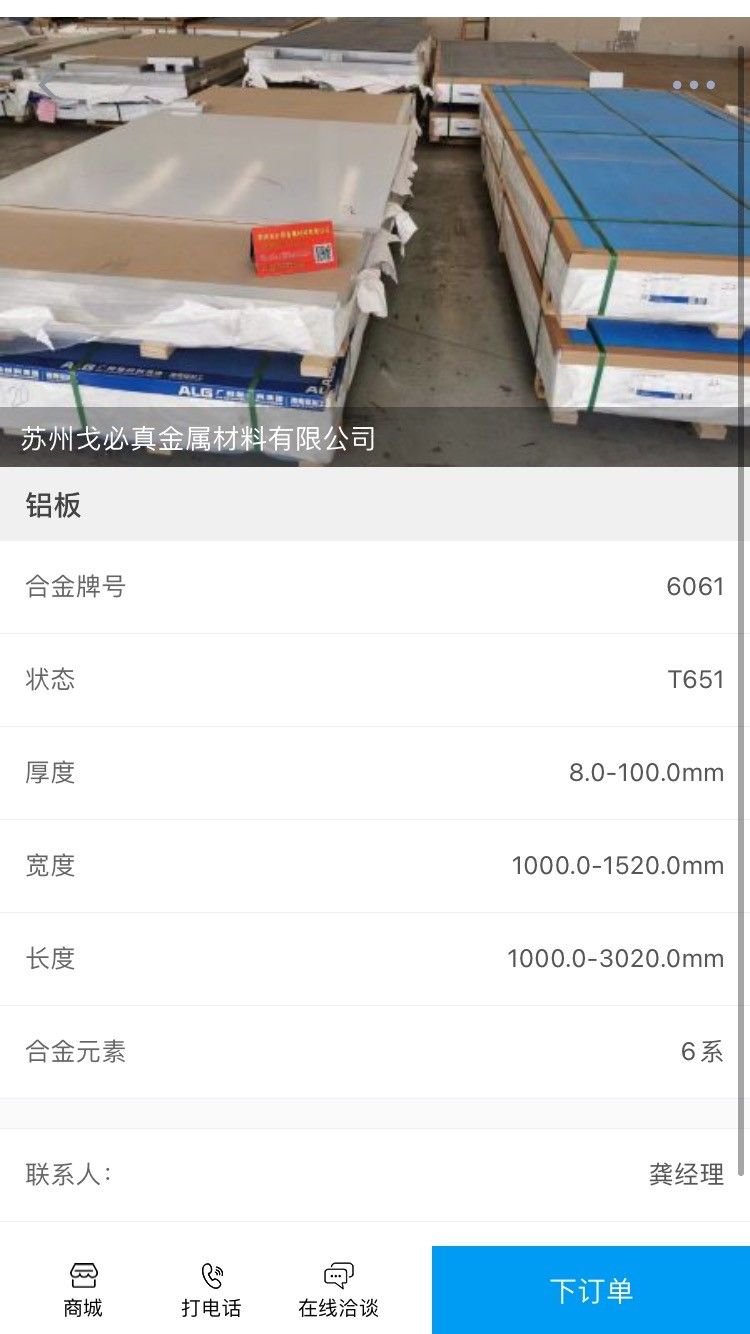Call the seller via 打电话

(x=211, y=1290)
